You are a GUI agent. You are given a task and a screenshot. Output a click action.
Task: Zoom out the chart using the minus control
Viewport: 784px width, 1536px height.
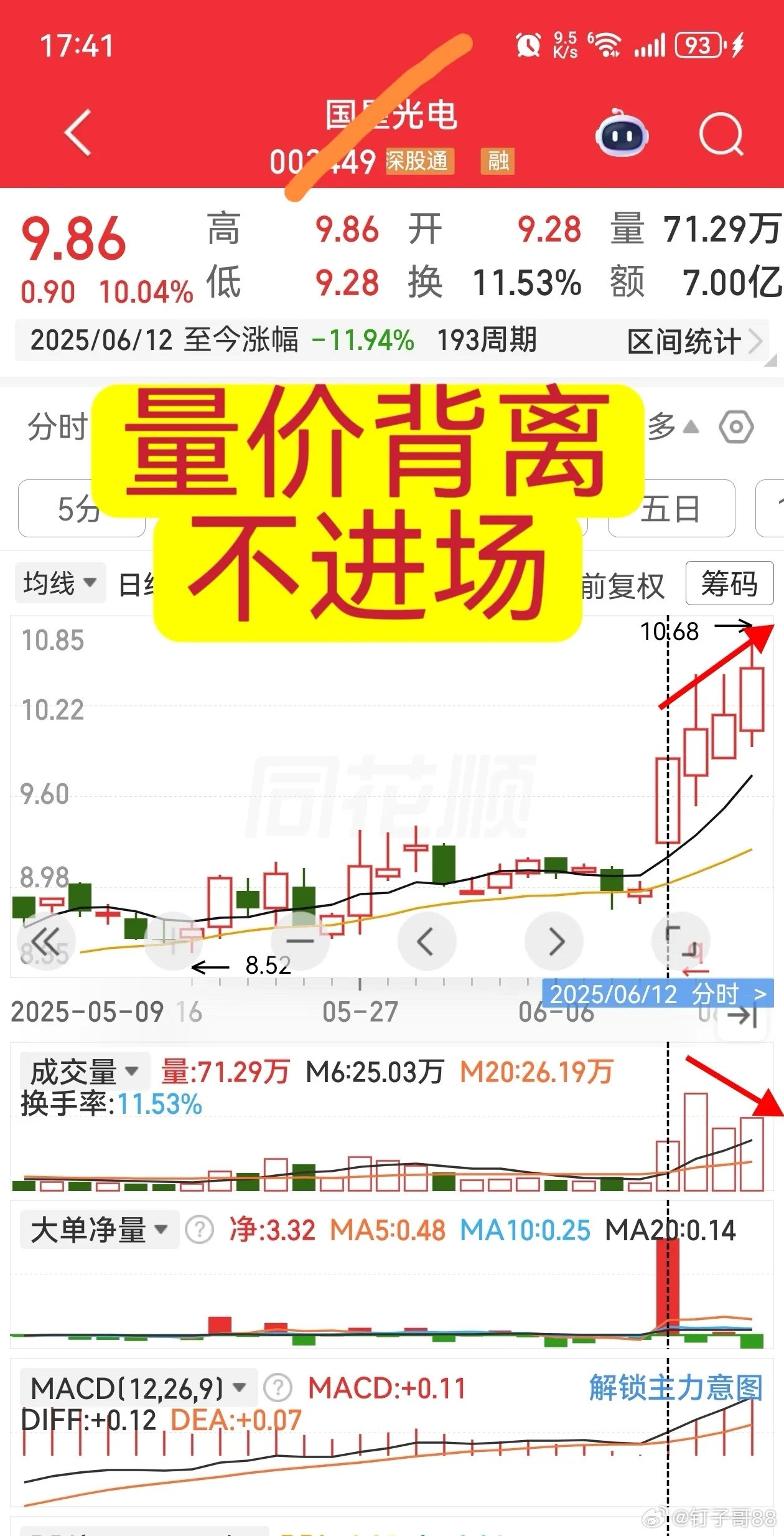coord(301,941)
